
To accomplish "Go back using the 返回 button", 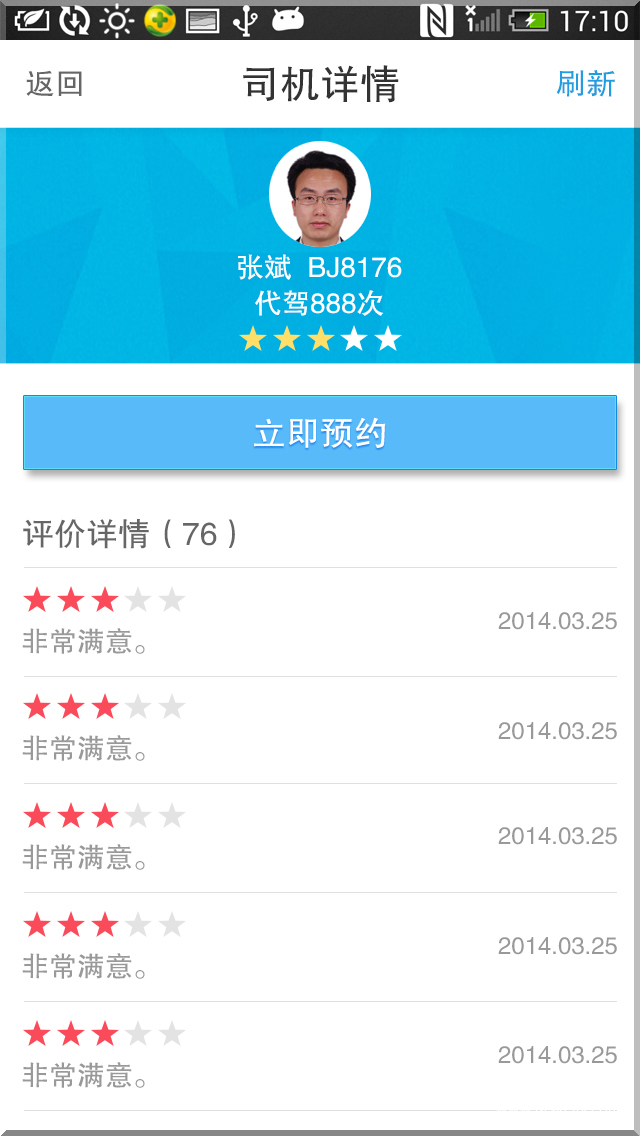I will [x=54, y=85].
